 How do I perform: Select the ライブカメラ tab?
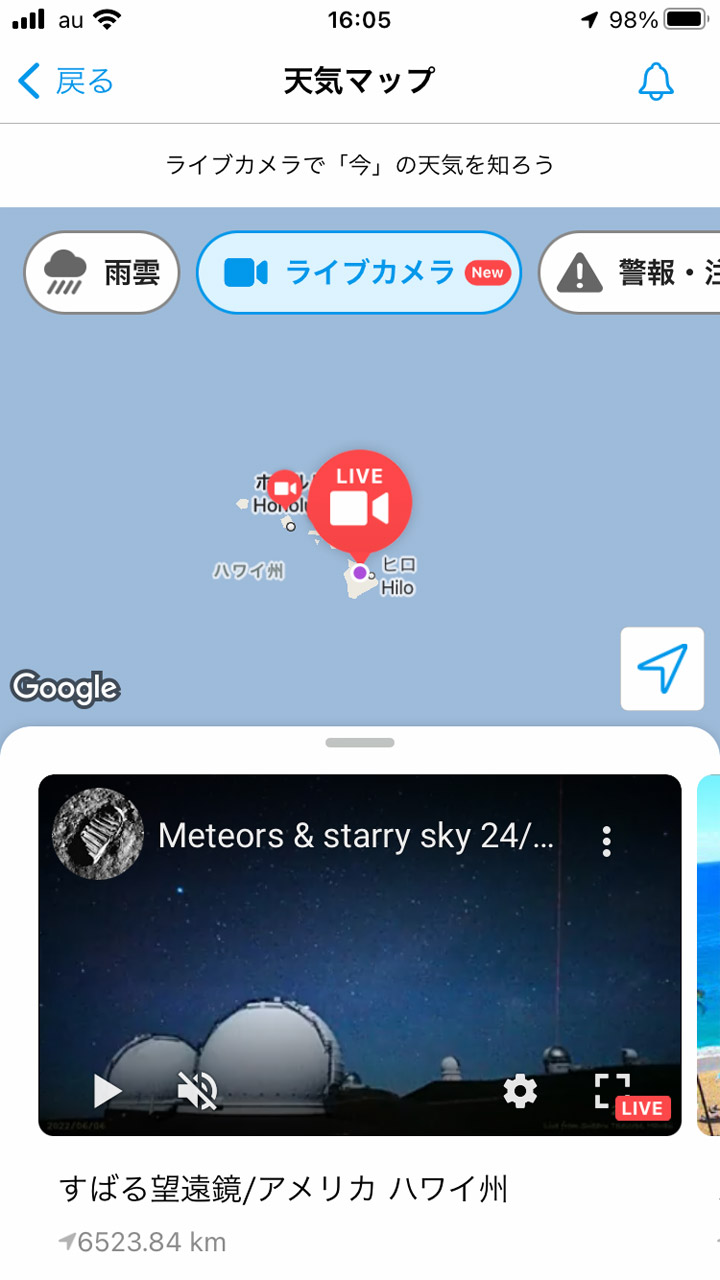[x=358, y=272]
